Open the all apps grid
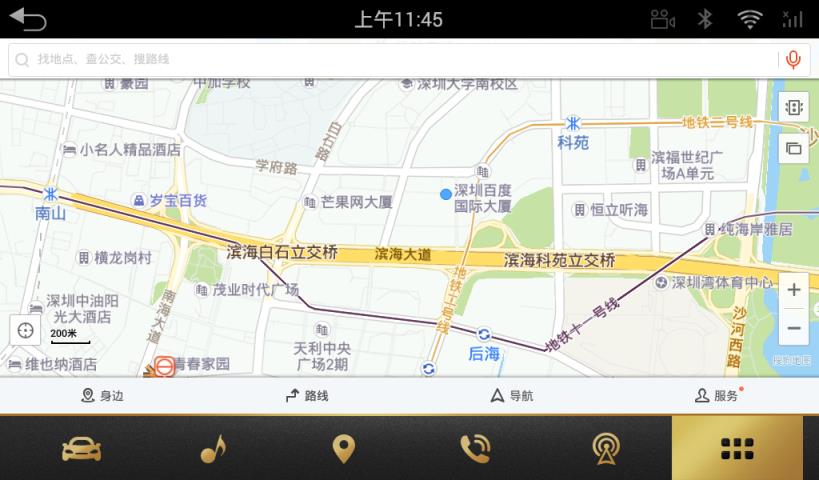 click(x=737, y=449)
